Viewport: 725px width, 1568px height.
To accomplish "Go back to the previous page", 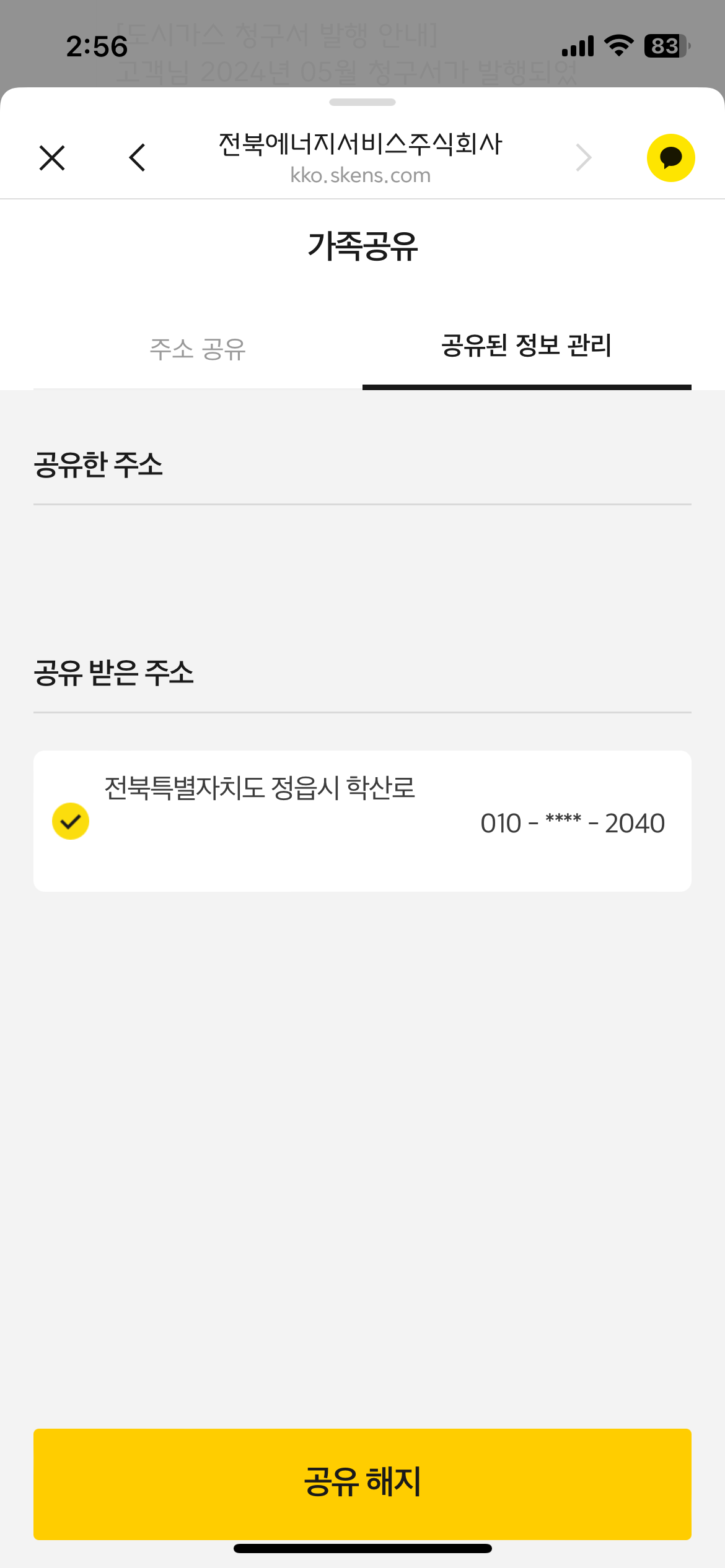I will coord(138,158).
